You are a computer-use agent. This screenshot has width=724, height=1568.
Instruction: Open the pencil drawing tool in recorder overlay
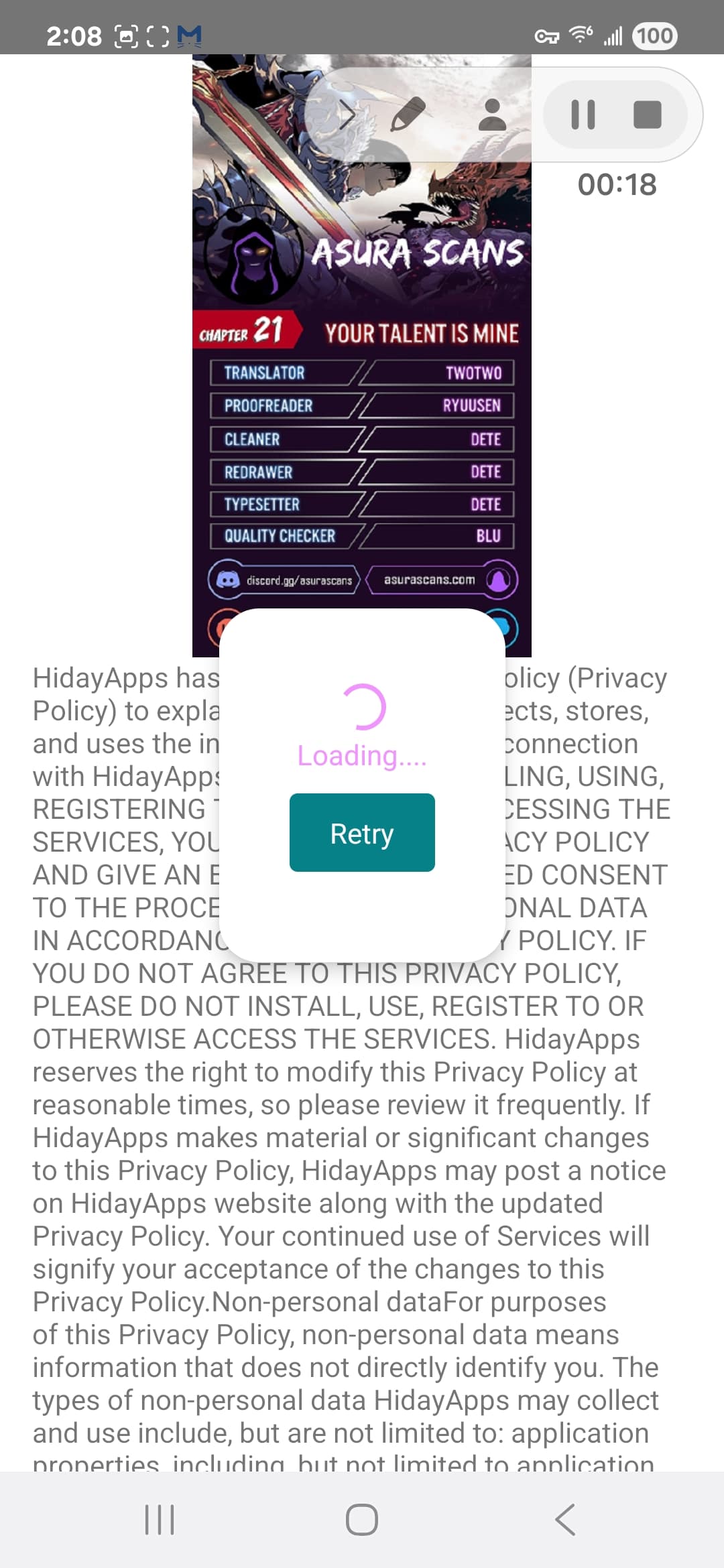point(408,115)
